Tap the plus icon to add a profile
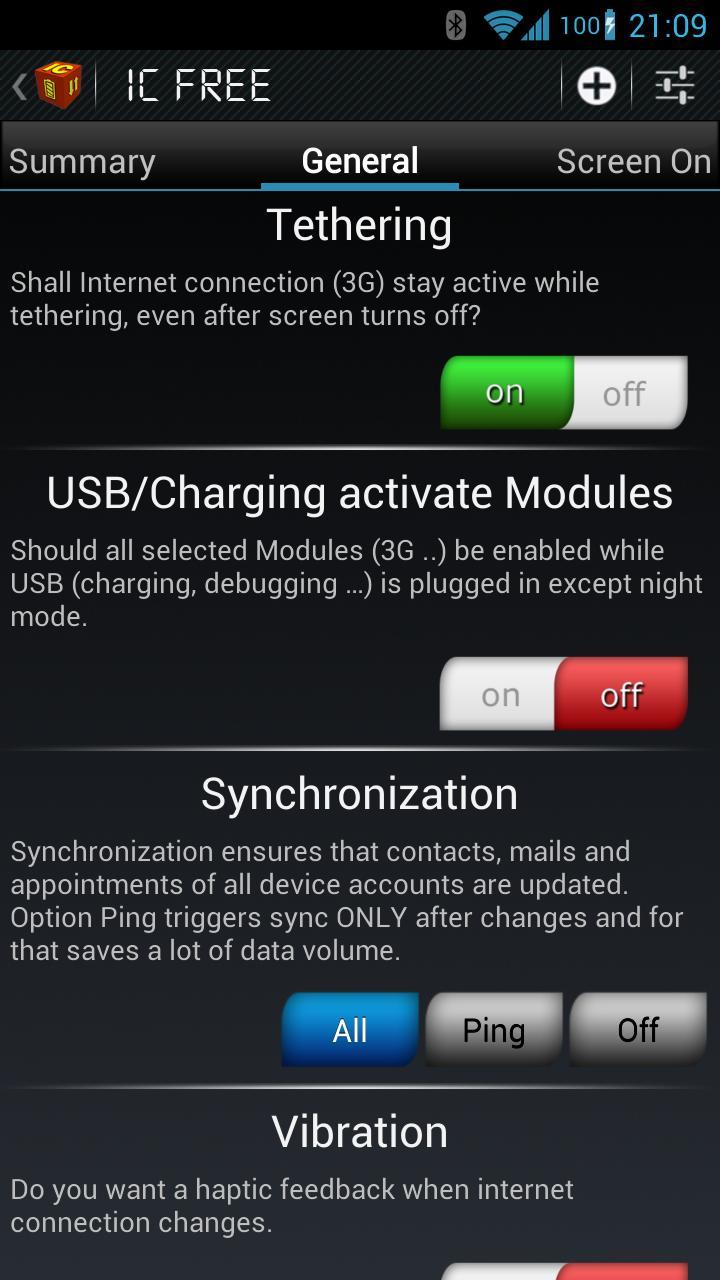The image size is (720, 1280). pos(595,85)
